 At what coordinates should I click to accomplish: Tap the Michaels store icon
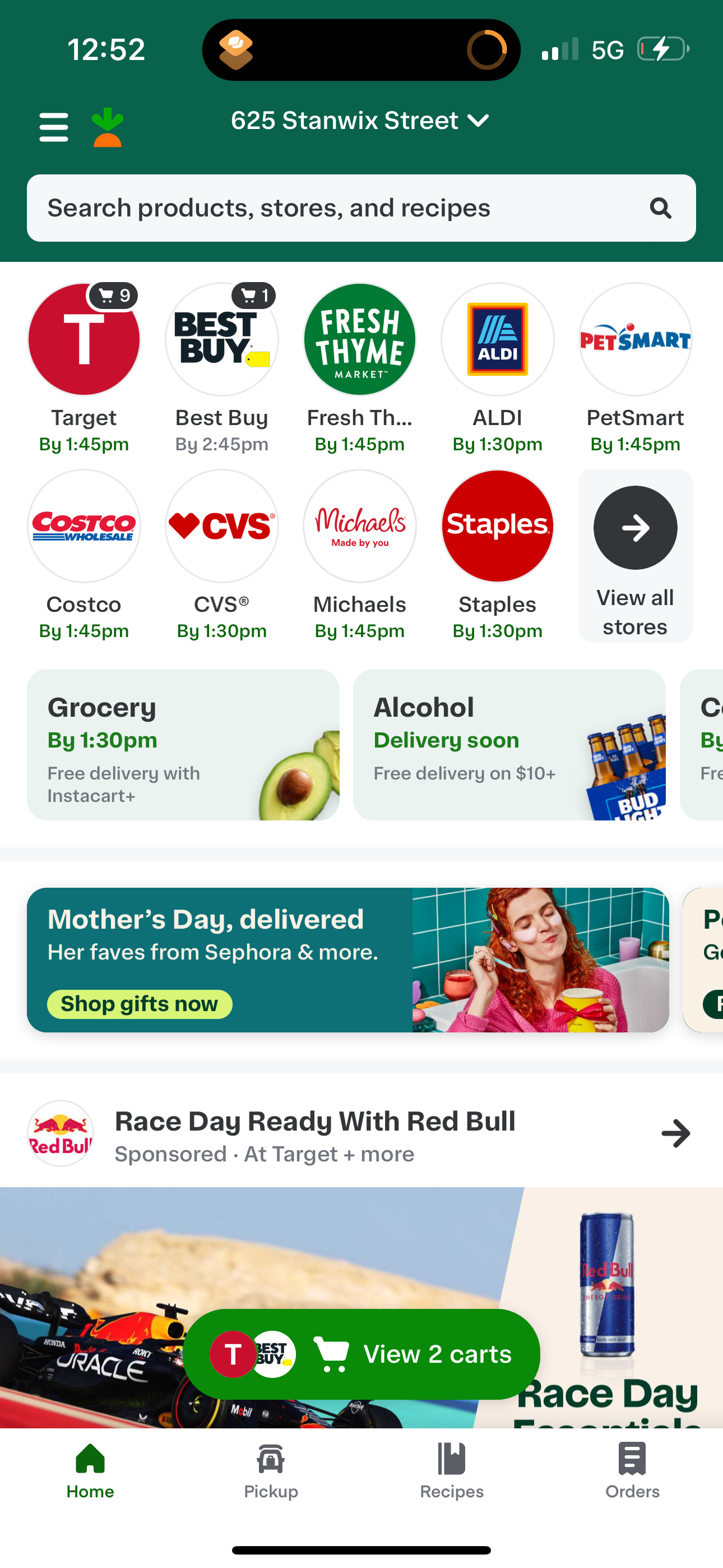pyautogui.click(x=359, y=526)
